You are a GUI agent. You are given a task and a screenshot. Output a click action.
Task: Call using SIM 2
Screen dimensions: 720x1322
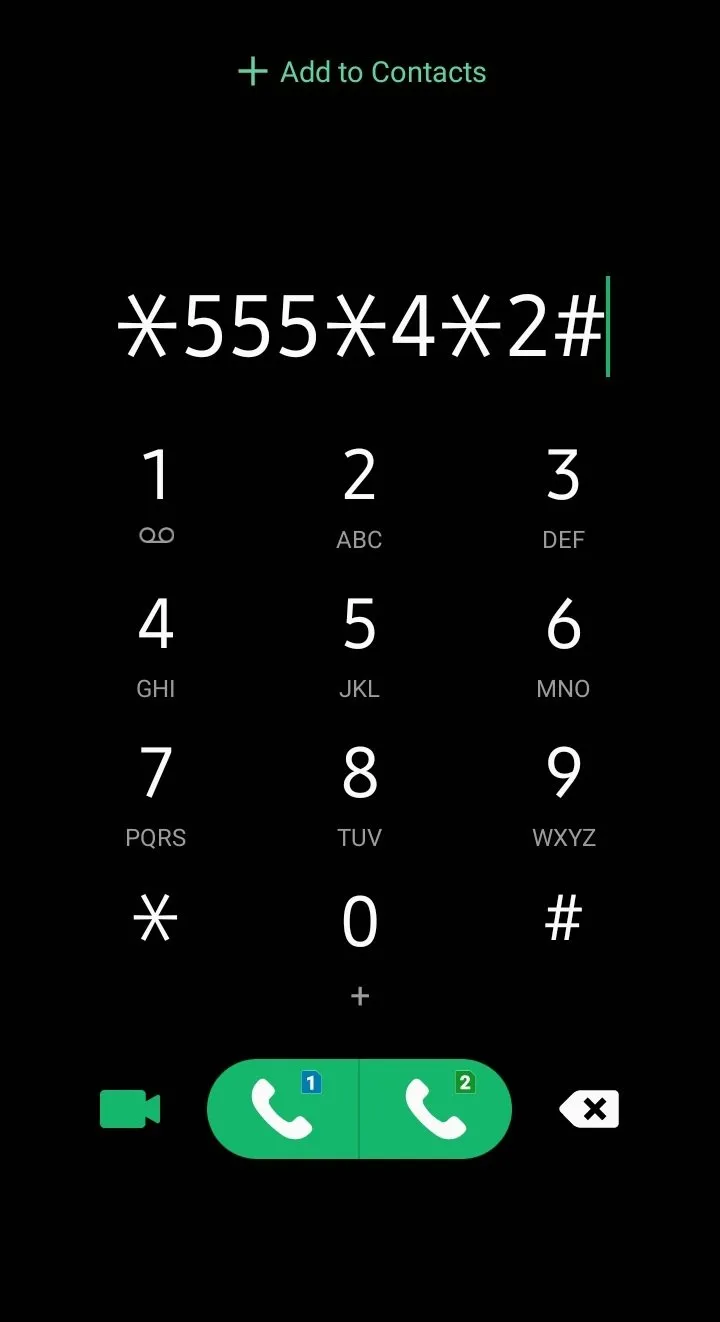[x=436, y=1109]
